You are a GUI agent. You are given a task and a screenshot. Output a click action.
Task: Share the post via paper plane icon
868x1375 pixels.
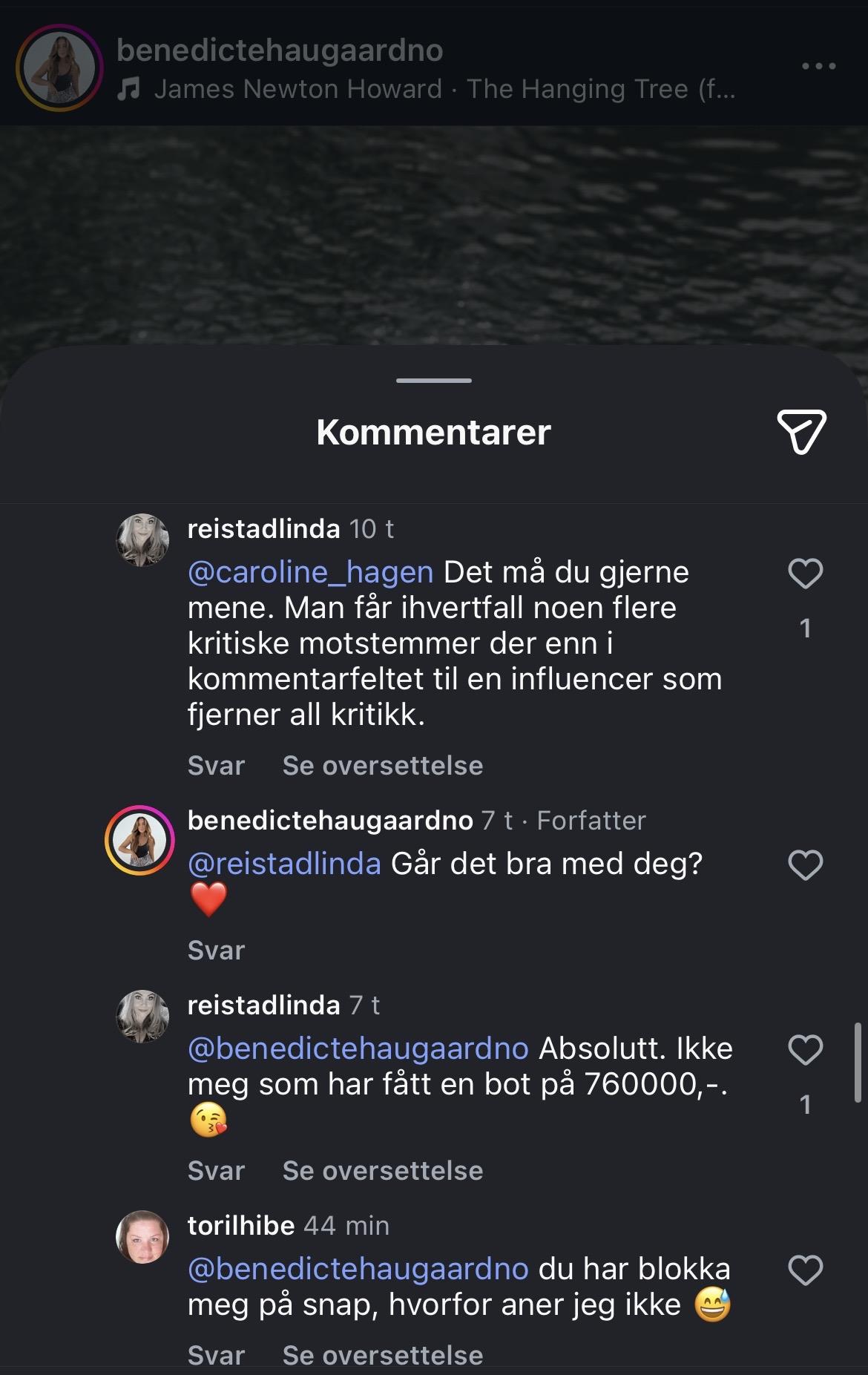[x=801, y=430]
